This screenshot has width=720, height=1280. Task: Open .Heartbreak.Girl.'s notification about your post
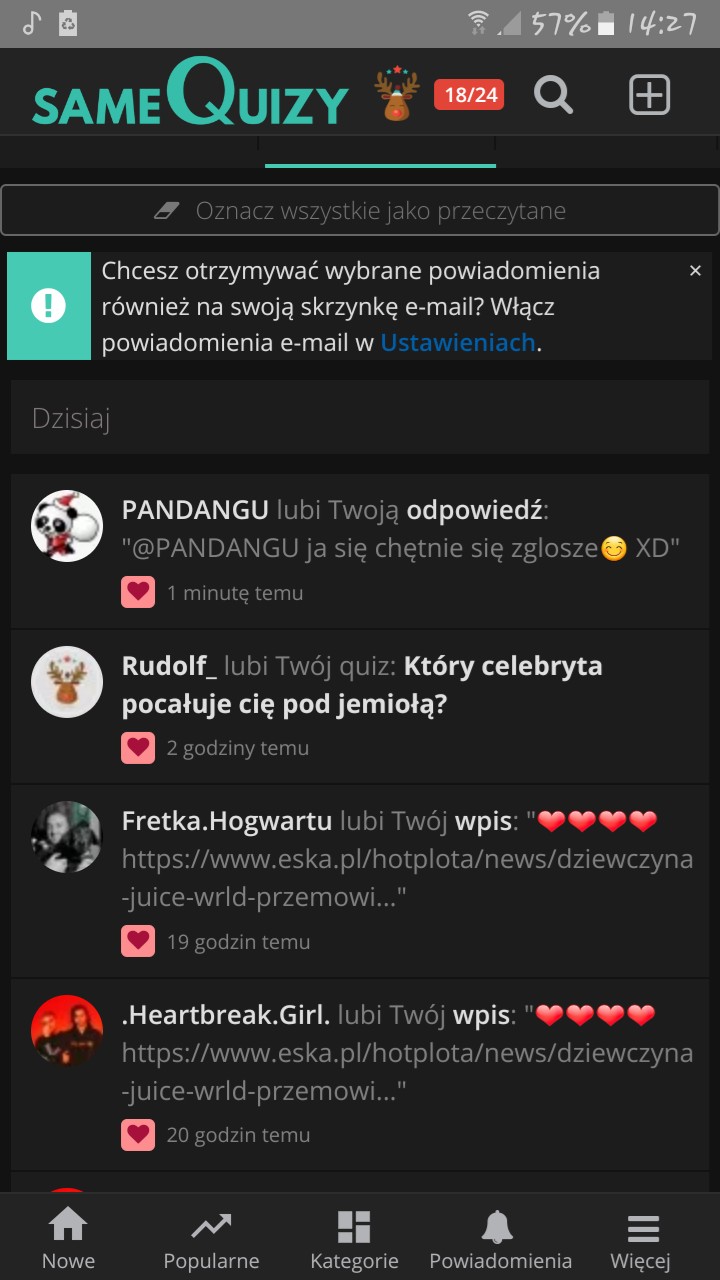(x=400, y=1072)
